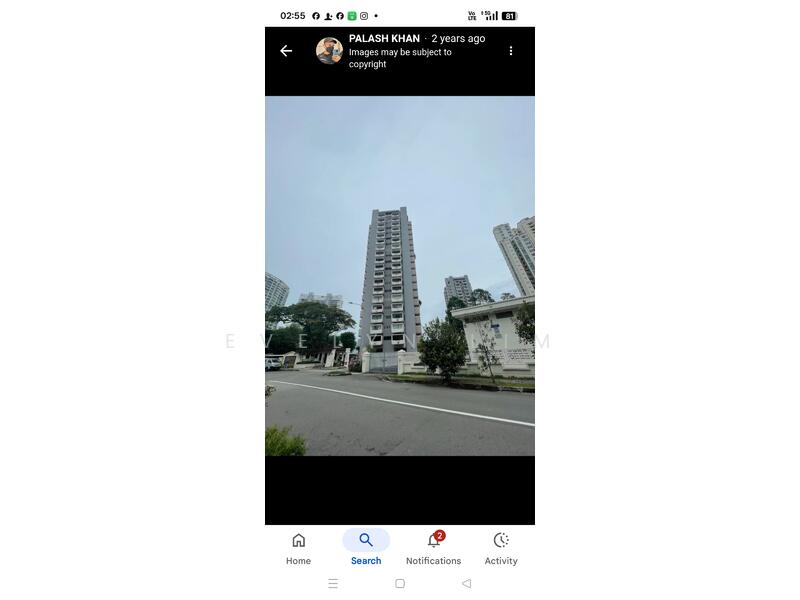This screenshot has width=800, height=600.
Task: Switch to the Home tab
Action: [x=298, y=548]
